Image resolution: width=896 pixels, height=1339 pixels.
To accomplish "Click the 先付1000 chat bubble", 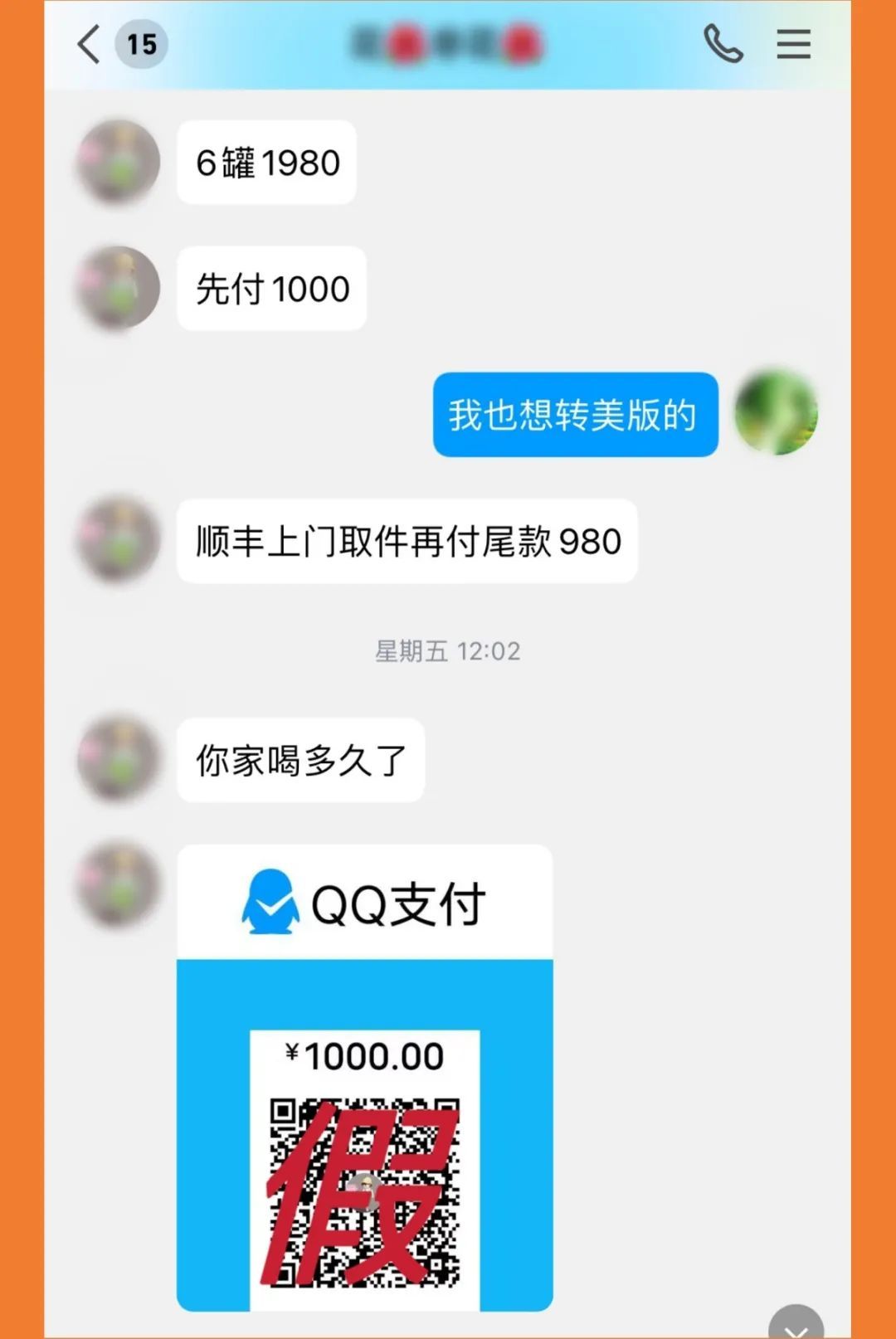I will click(270, 287).
